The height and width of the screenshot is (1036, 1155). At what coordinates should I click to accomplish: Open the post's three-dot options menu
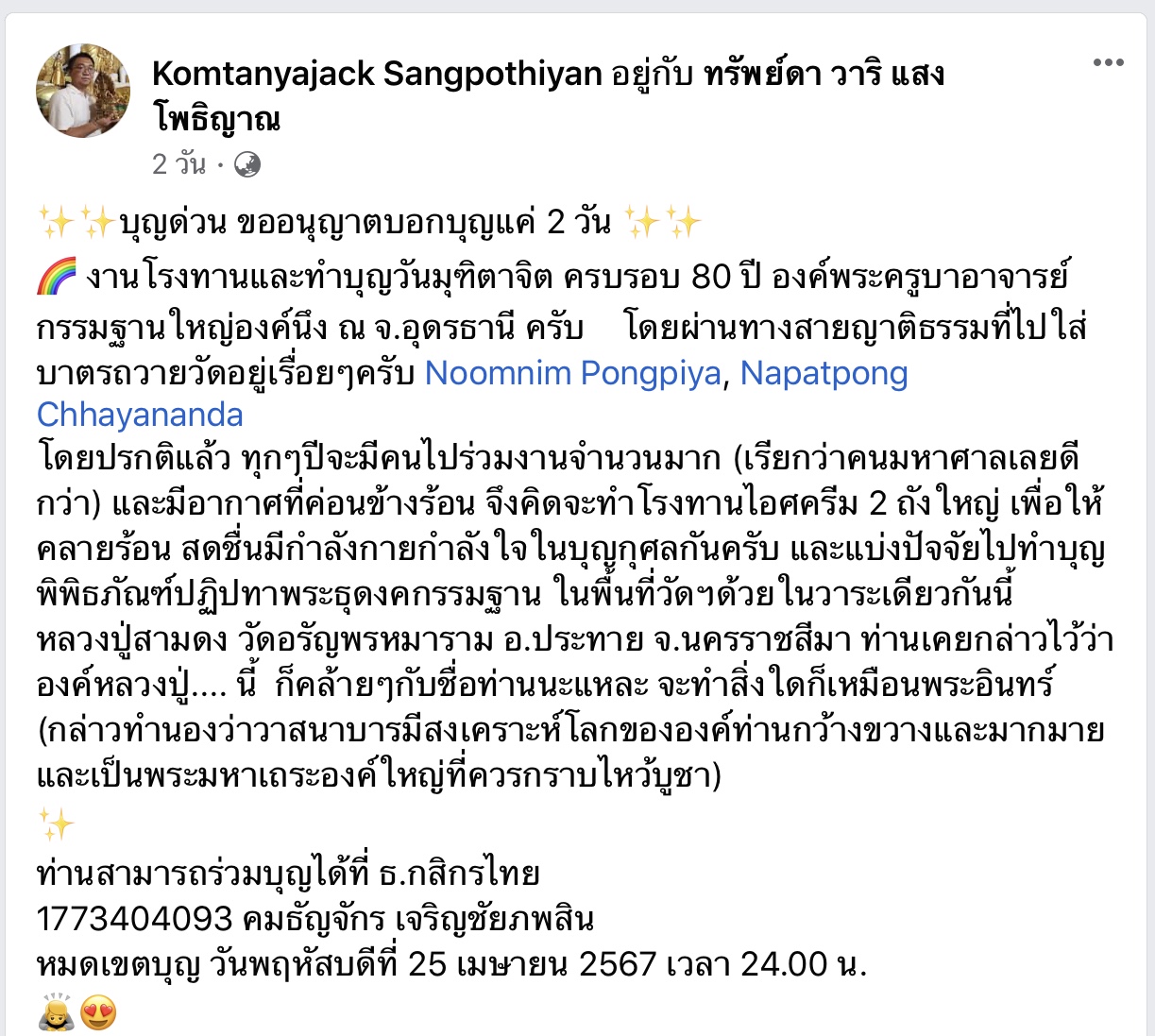[1108, 63]
